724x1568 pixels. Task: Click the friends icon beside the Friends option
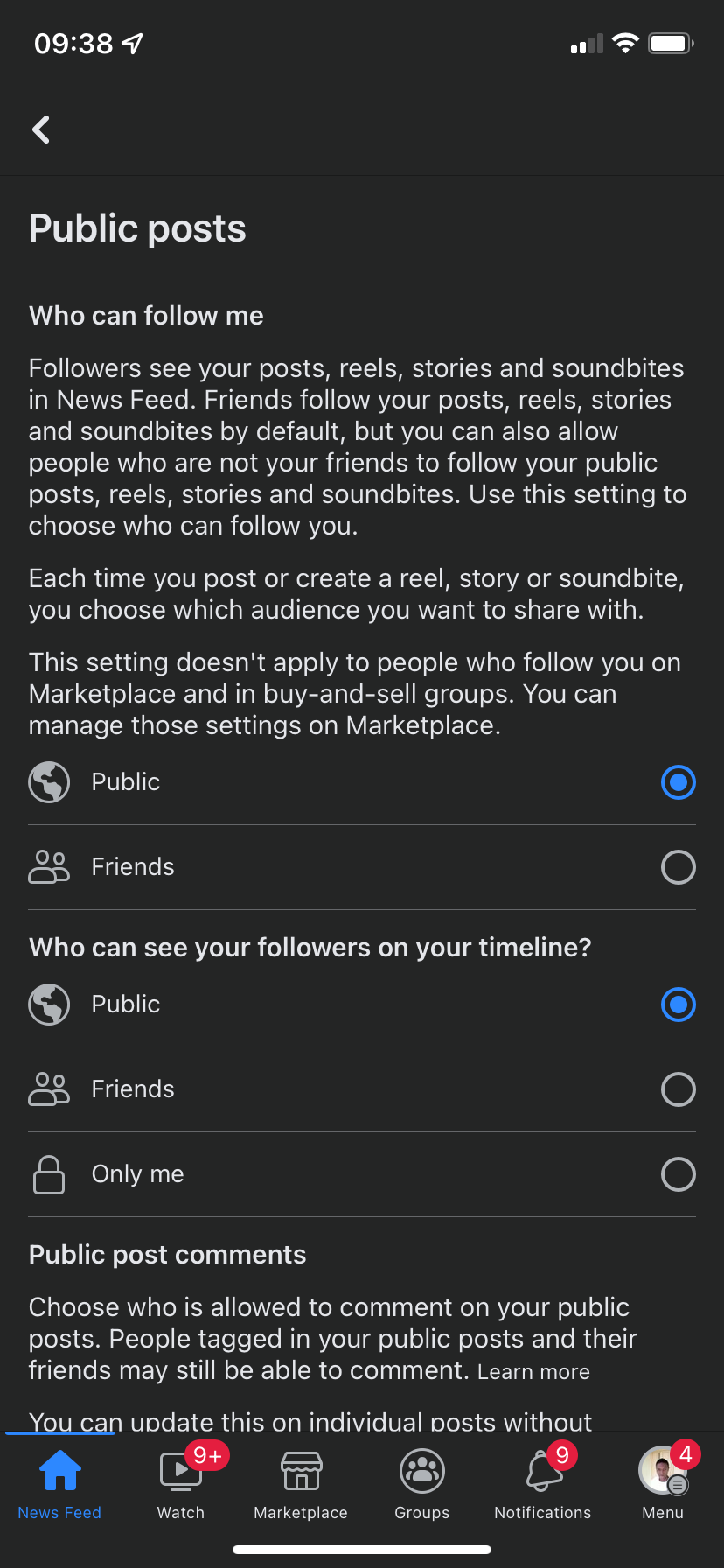(x=49, y=867)
